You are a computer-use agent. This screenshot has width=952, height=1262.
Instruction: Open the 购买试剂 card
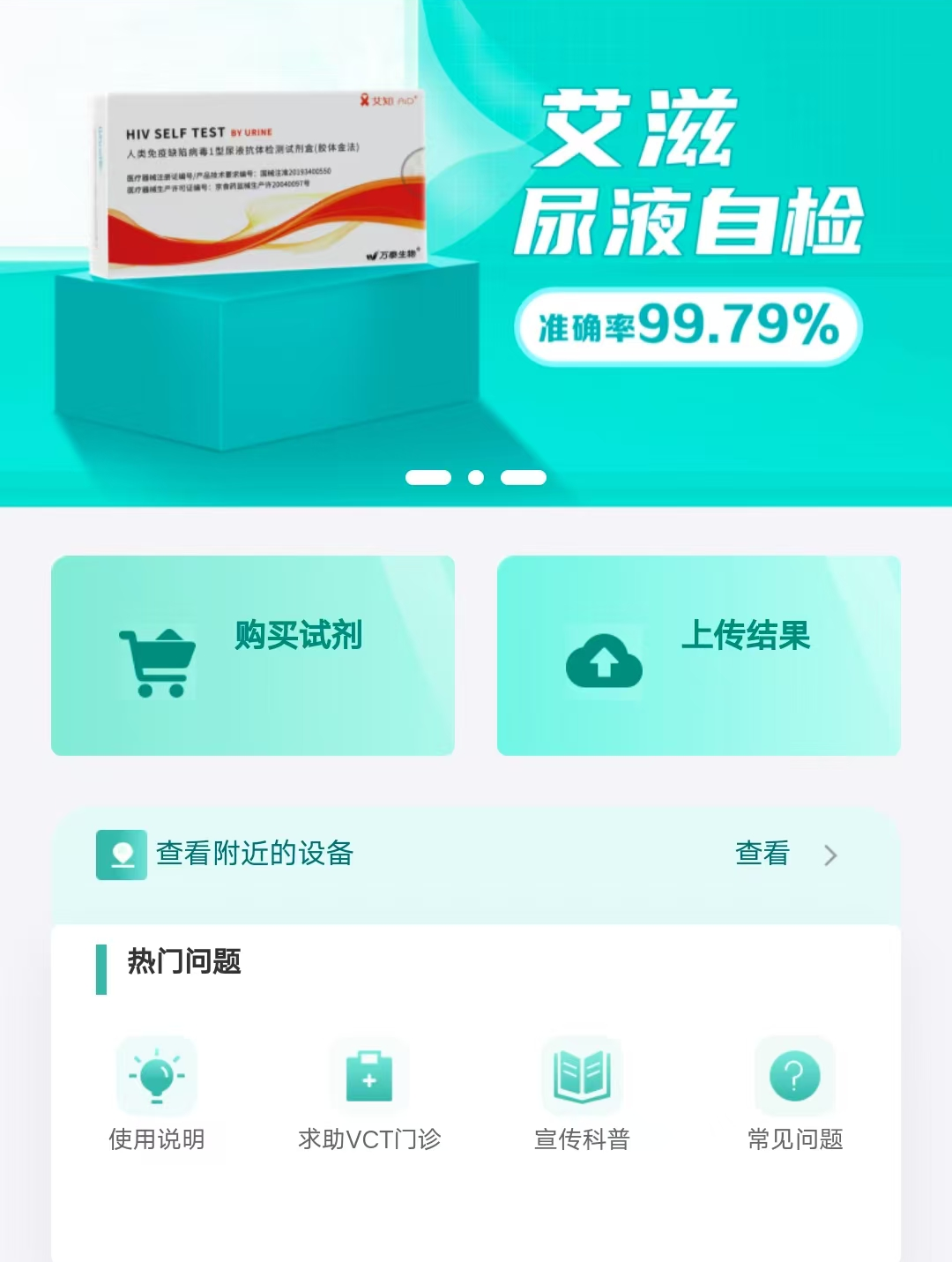click(x=253, y=655)
